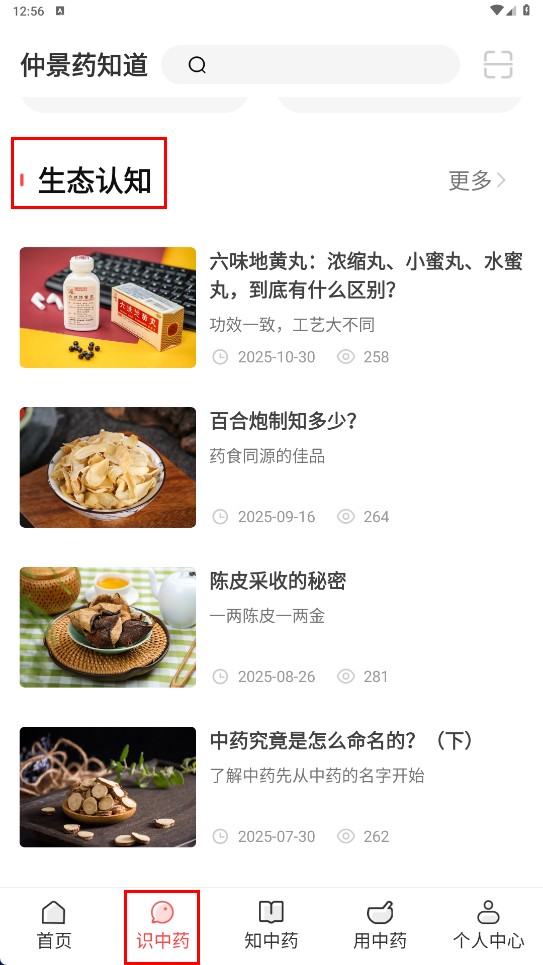The image size is (543, 965).
Task: Open the 陈皮采收的秘密 article
Action: 272,627
